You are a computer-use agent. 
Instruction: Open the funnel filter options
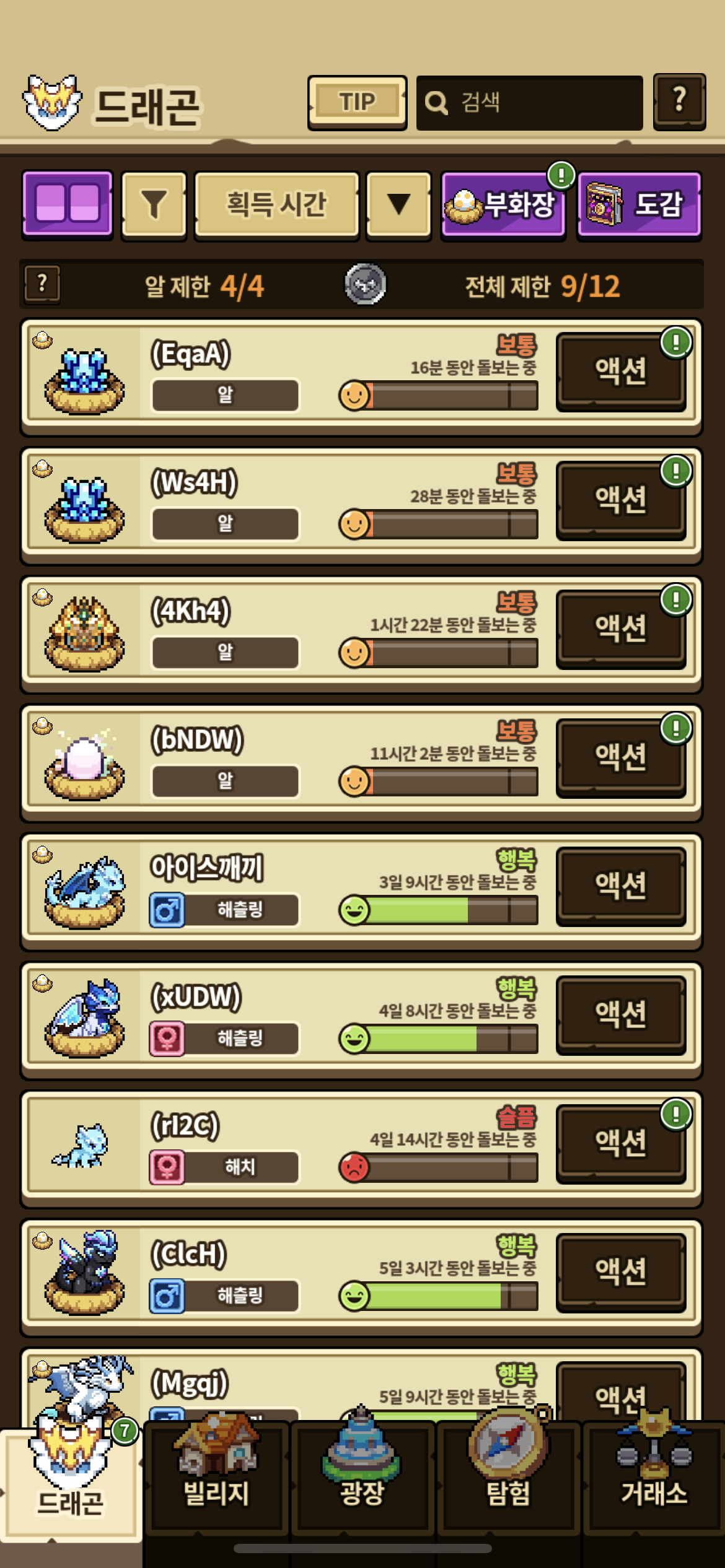point(154,205)
